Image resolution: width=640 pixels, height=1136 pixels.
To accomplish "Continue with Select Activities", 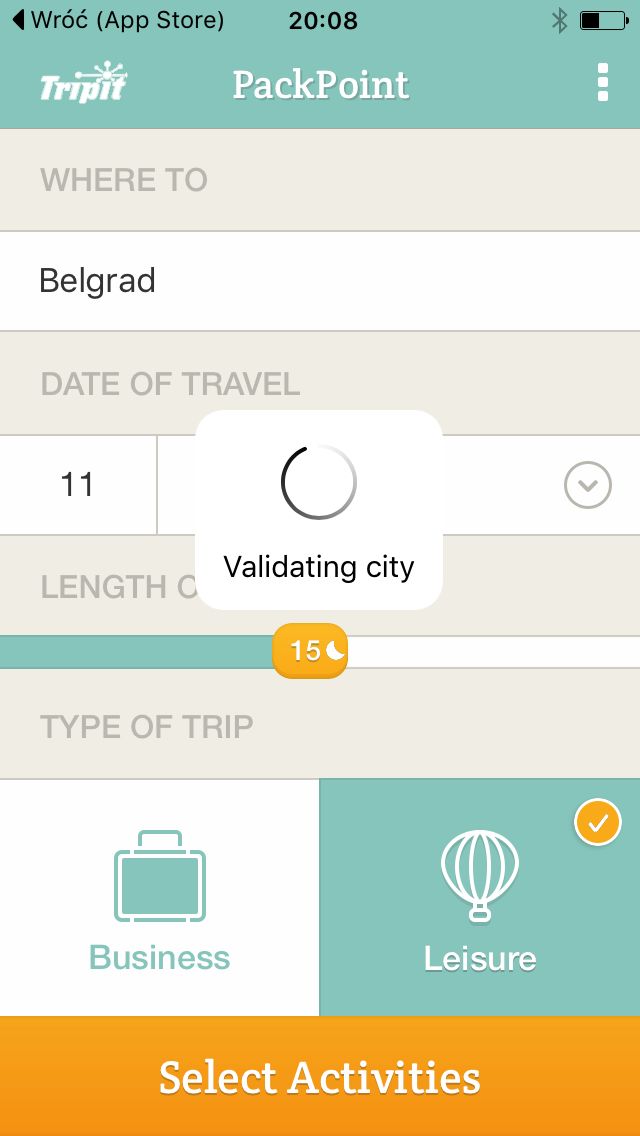I will point(320,1076).
